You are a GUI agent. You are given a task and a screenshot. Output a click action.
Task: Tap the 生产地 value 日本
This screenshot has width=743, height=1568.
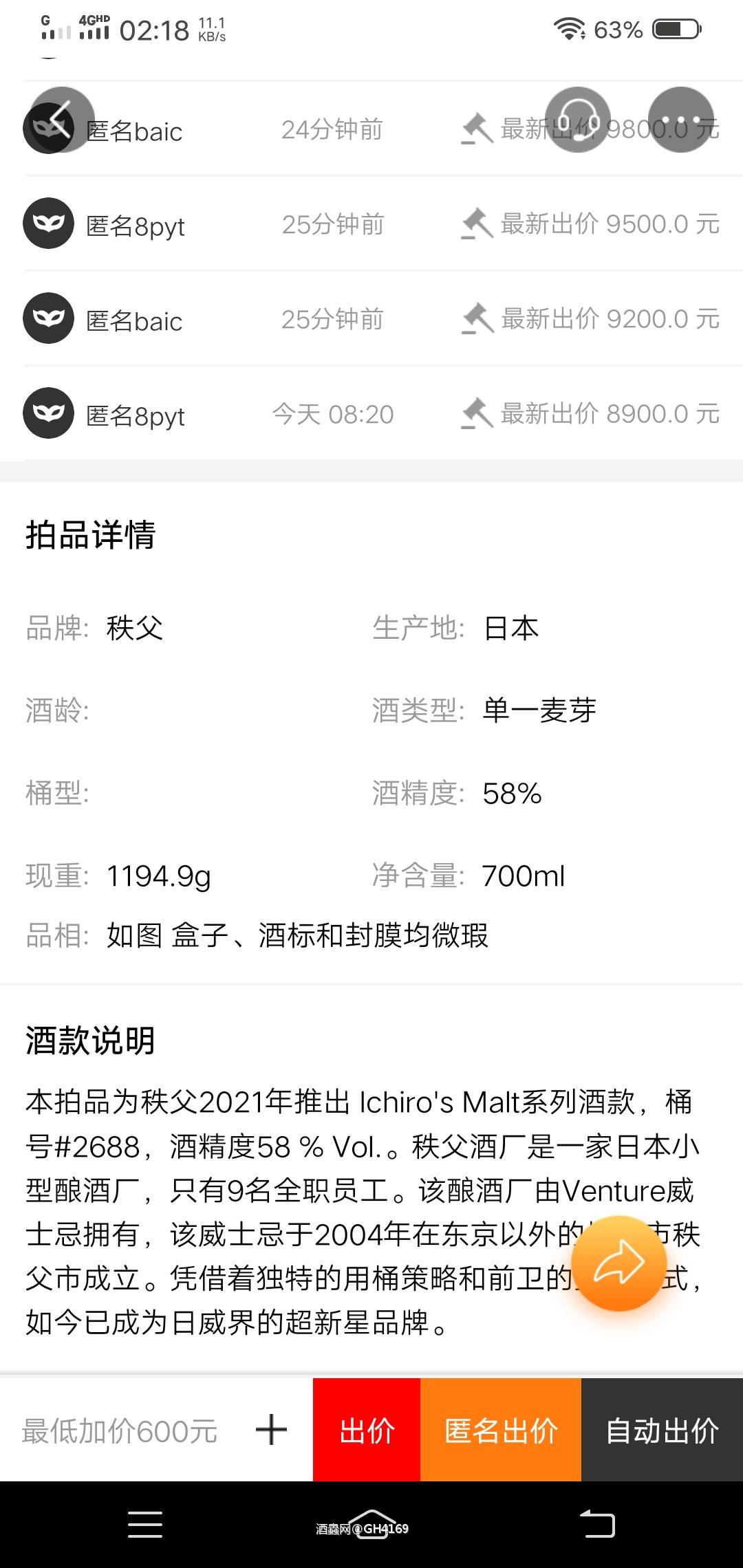(x=510, y=628)
